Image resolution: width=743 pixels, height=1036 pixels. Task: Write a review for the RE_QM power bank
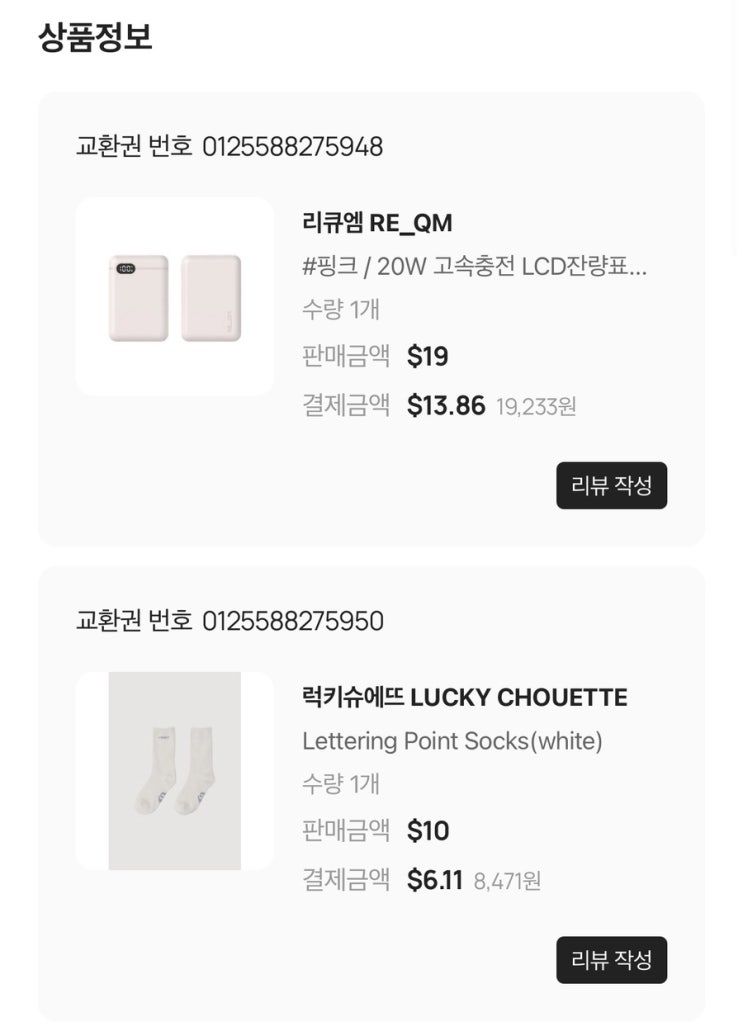click(x=612, y=486)
